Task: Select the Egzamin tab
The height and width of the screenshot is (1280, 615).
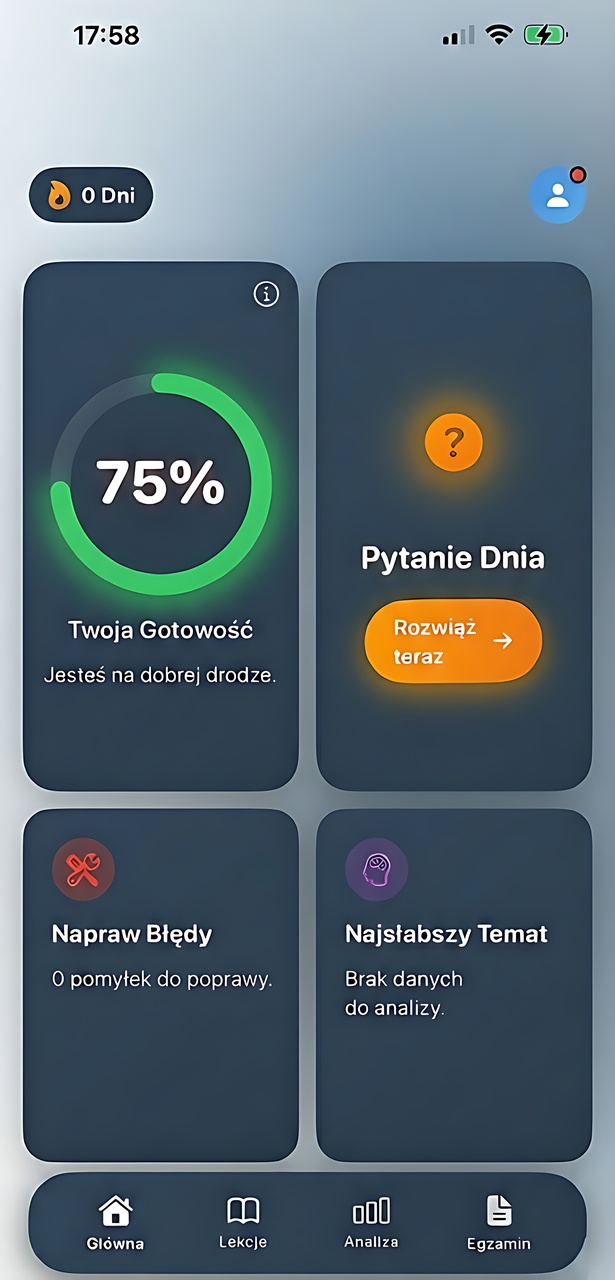Action: pyautogui.click(x=498, y=1223)
